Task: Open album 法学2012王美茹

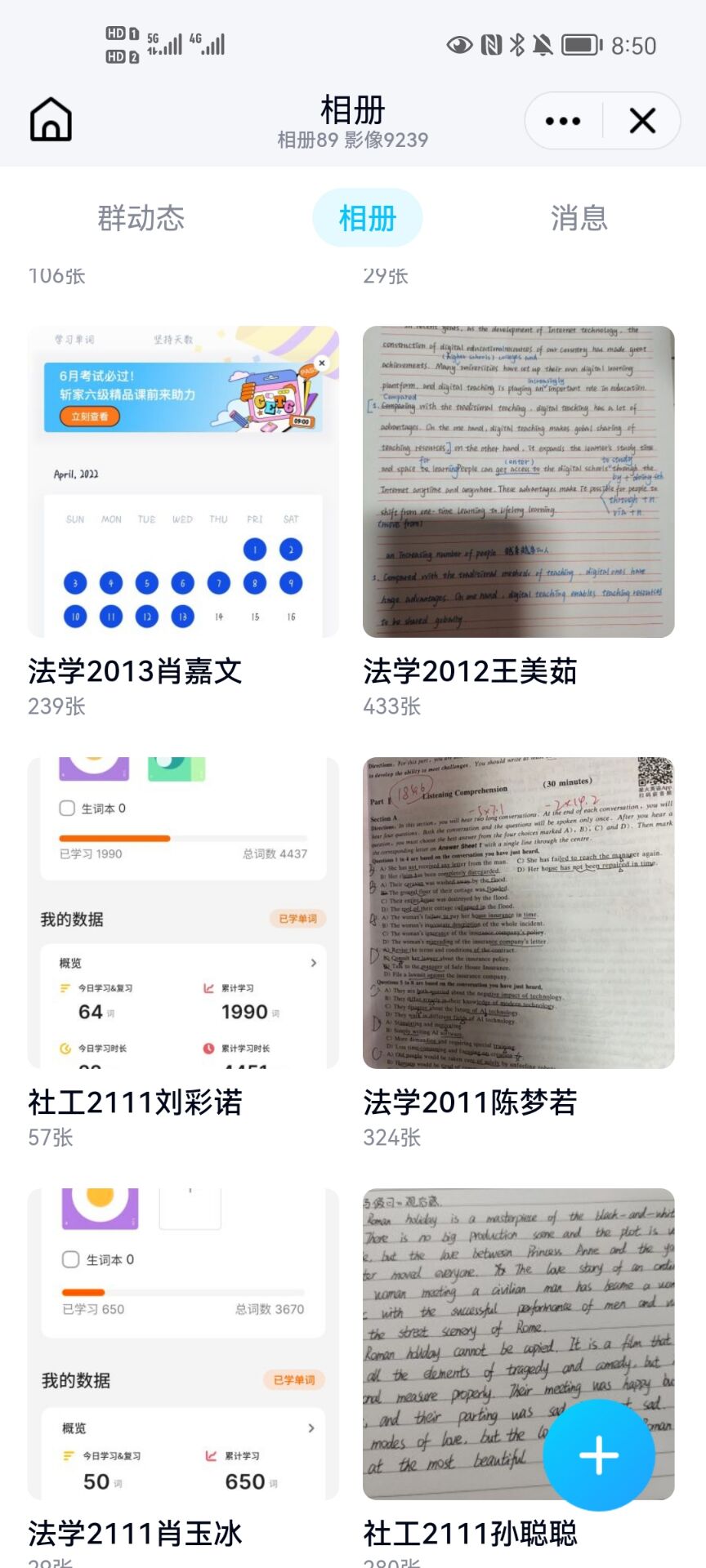Action: (518, 482)
